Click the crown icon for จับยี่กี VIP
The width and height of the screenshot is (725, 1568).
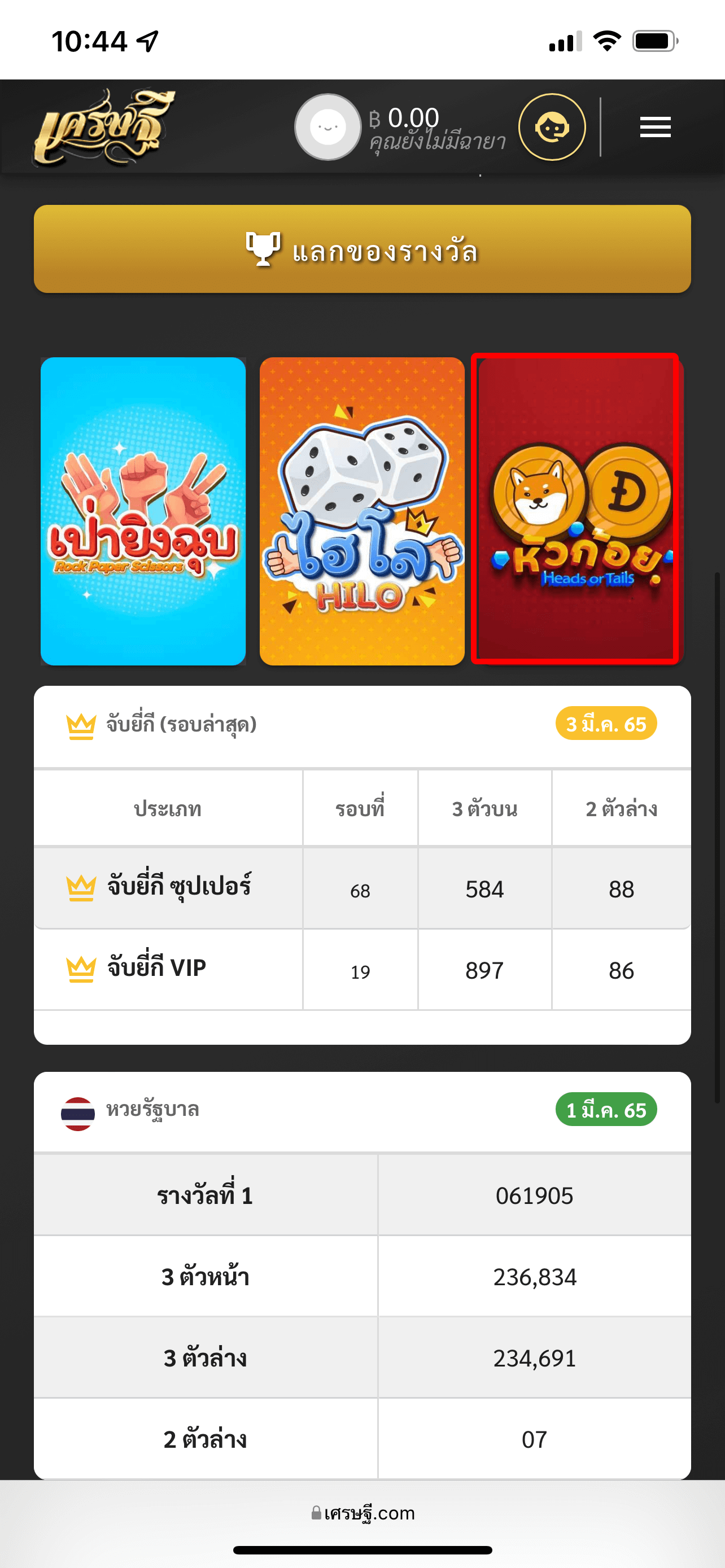(80, 969)
